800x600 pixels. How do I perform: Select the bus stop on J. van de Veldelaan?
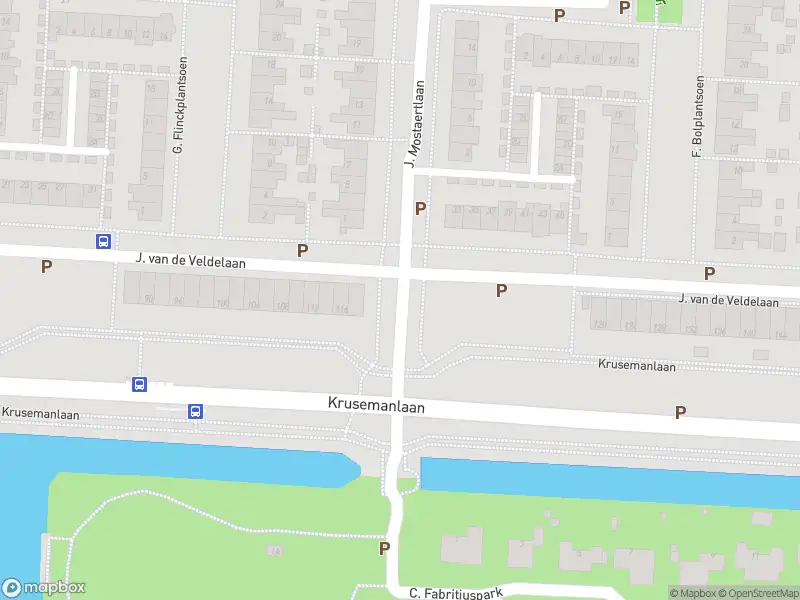[x=102, y=241]
